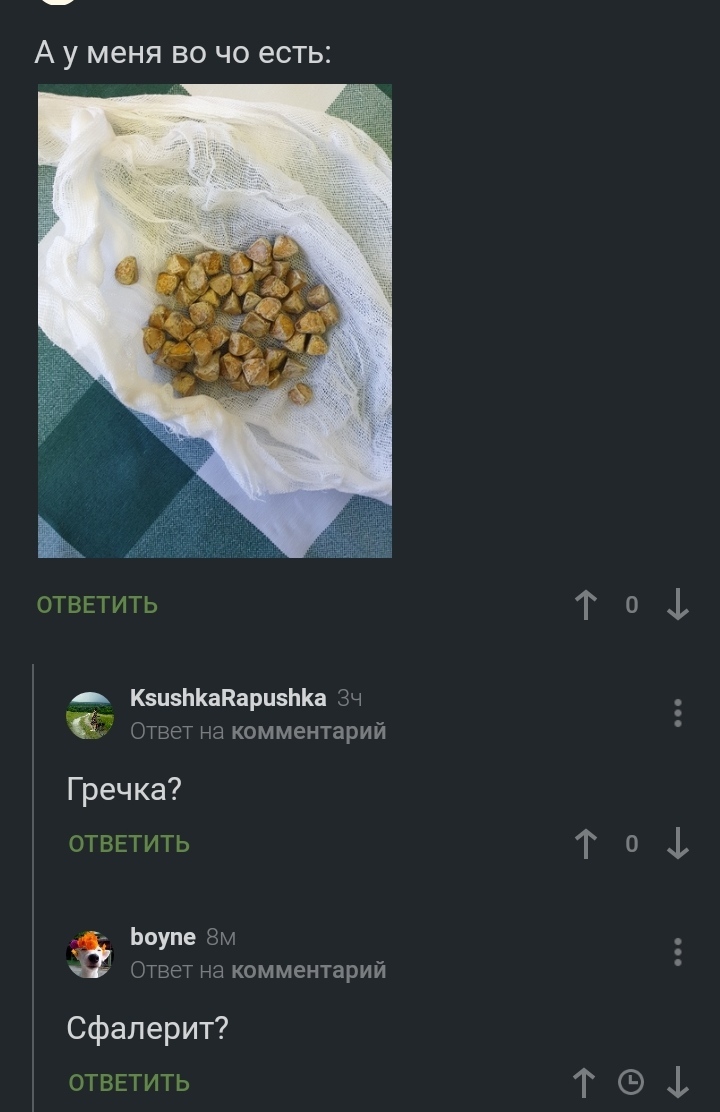Downvote the comment with the photo
720x1112 pixels.
(x=678, y=604)
